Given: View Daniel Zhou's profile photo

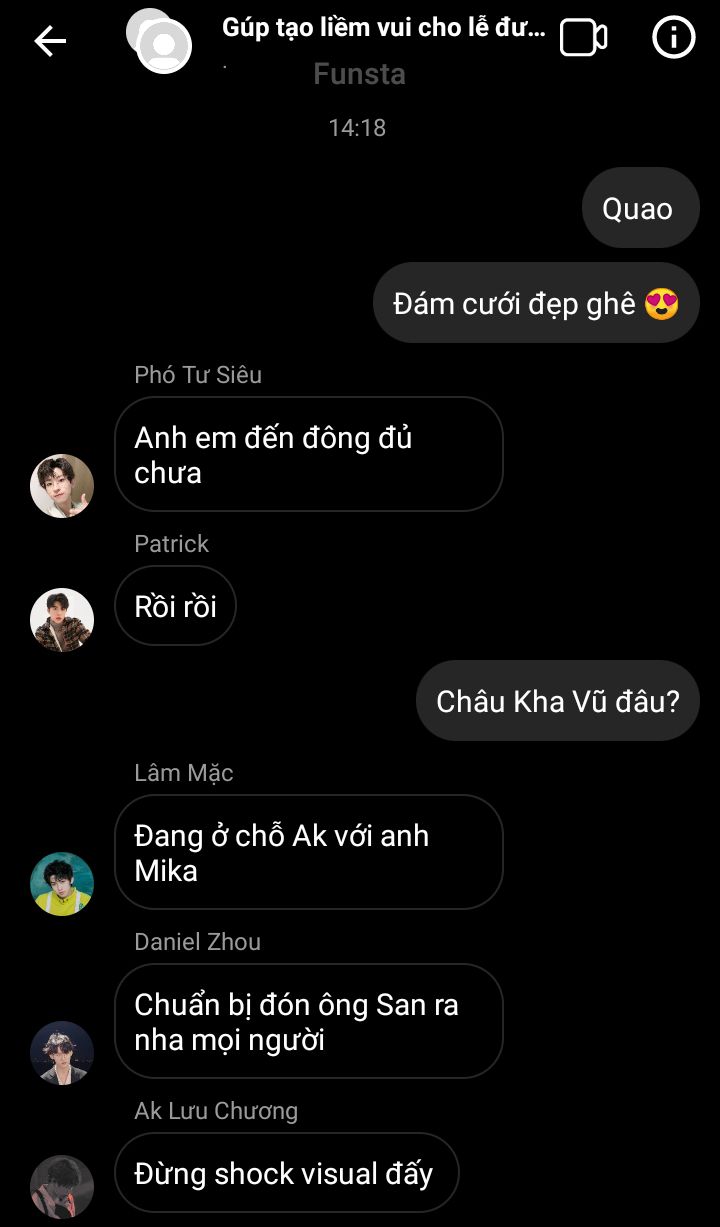Looking at the screenshot, I should coord(62,1053).
